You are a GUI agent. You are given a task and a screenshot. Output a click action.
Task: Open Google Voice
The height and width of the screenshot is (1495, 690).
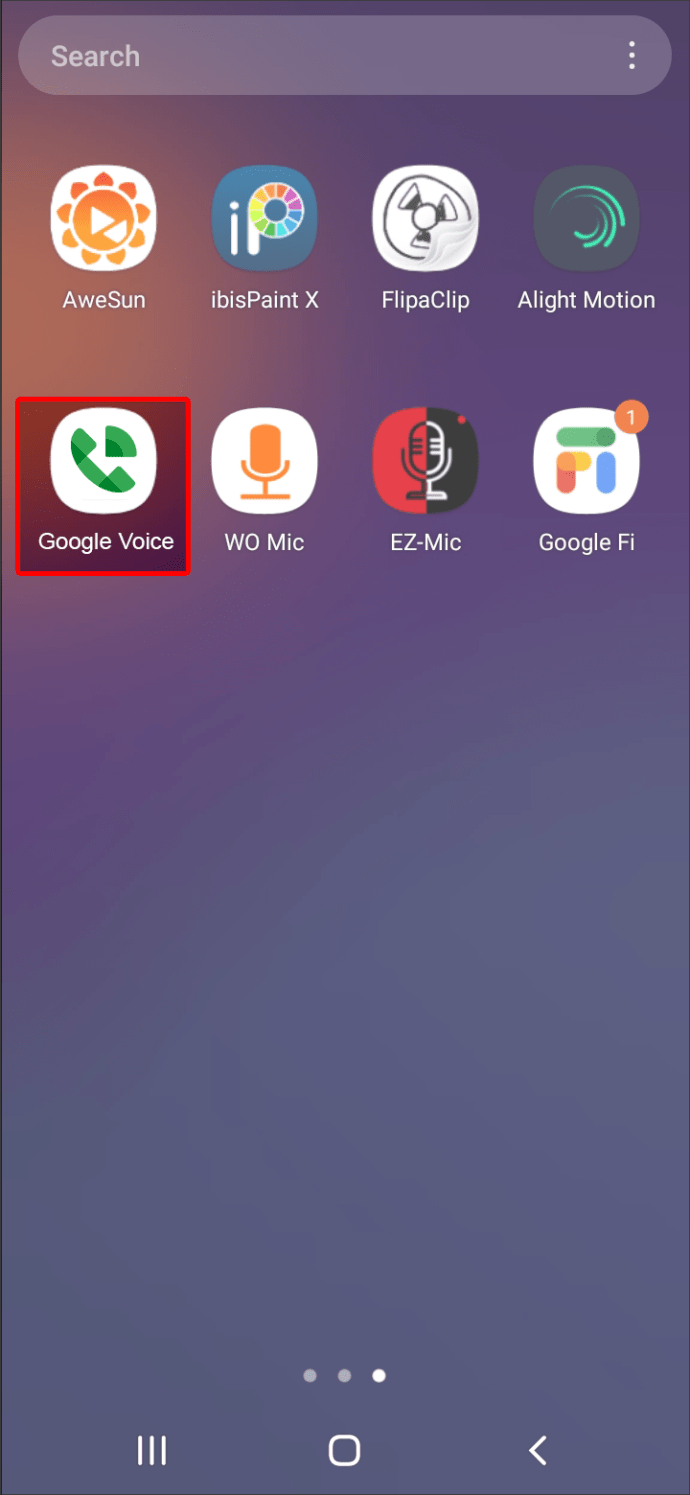pos(104,461)
